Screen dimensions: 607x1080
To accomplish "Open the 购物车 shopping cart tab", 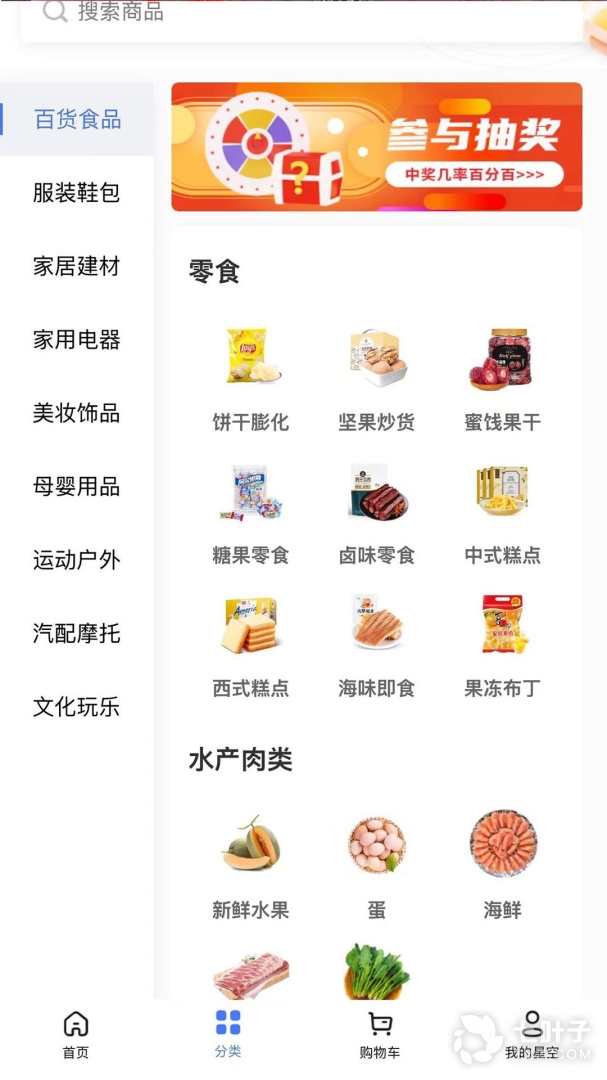I will [380, 1035].
